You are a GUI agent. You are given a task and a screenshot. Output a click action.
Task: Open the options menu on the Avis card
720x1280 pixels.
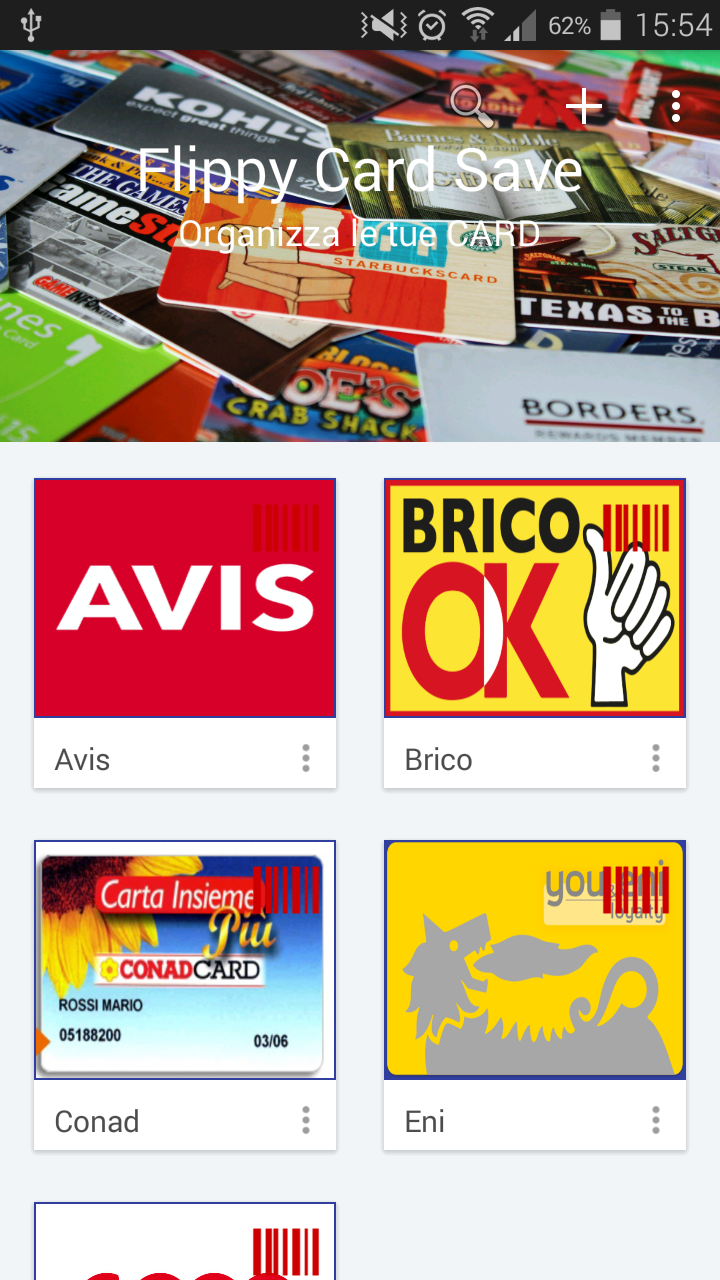click(306, 758)
